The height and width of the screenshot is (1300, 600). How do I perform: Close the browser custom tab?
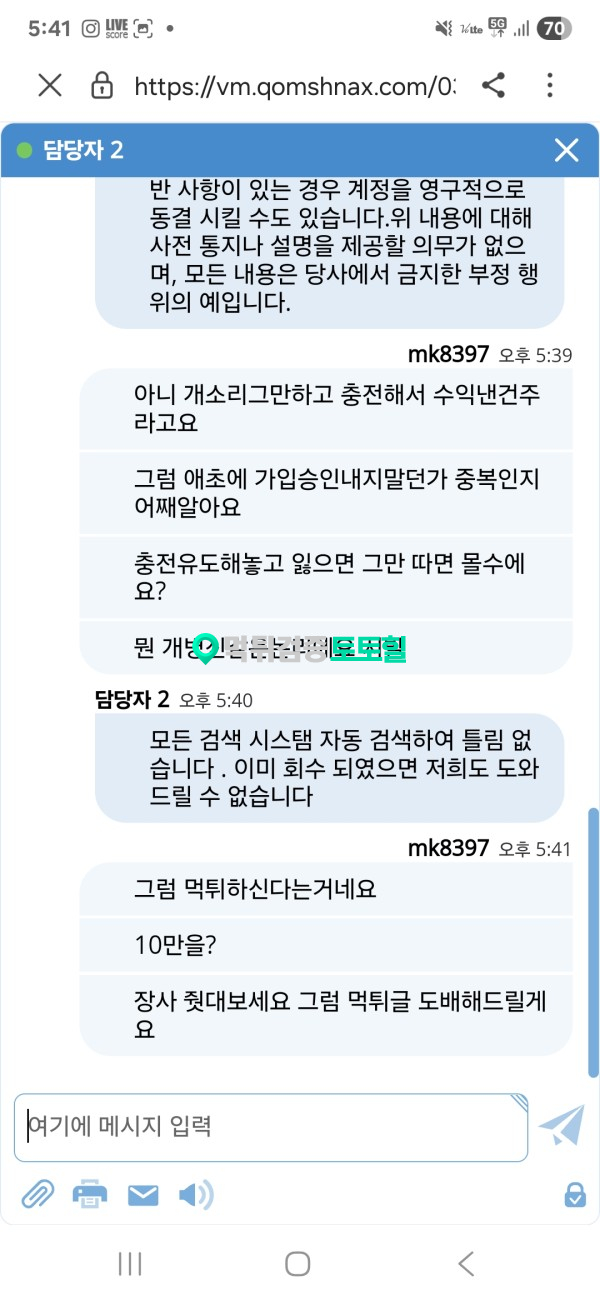[49, 86]
